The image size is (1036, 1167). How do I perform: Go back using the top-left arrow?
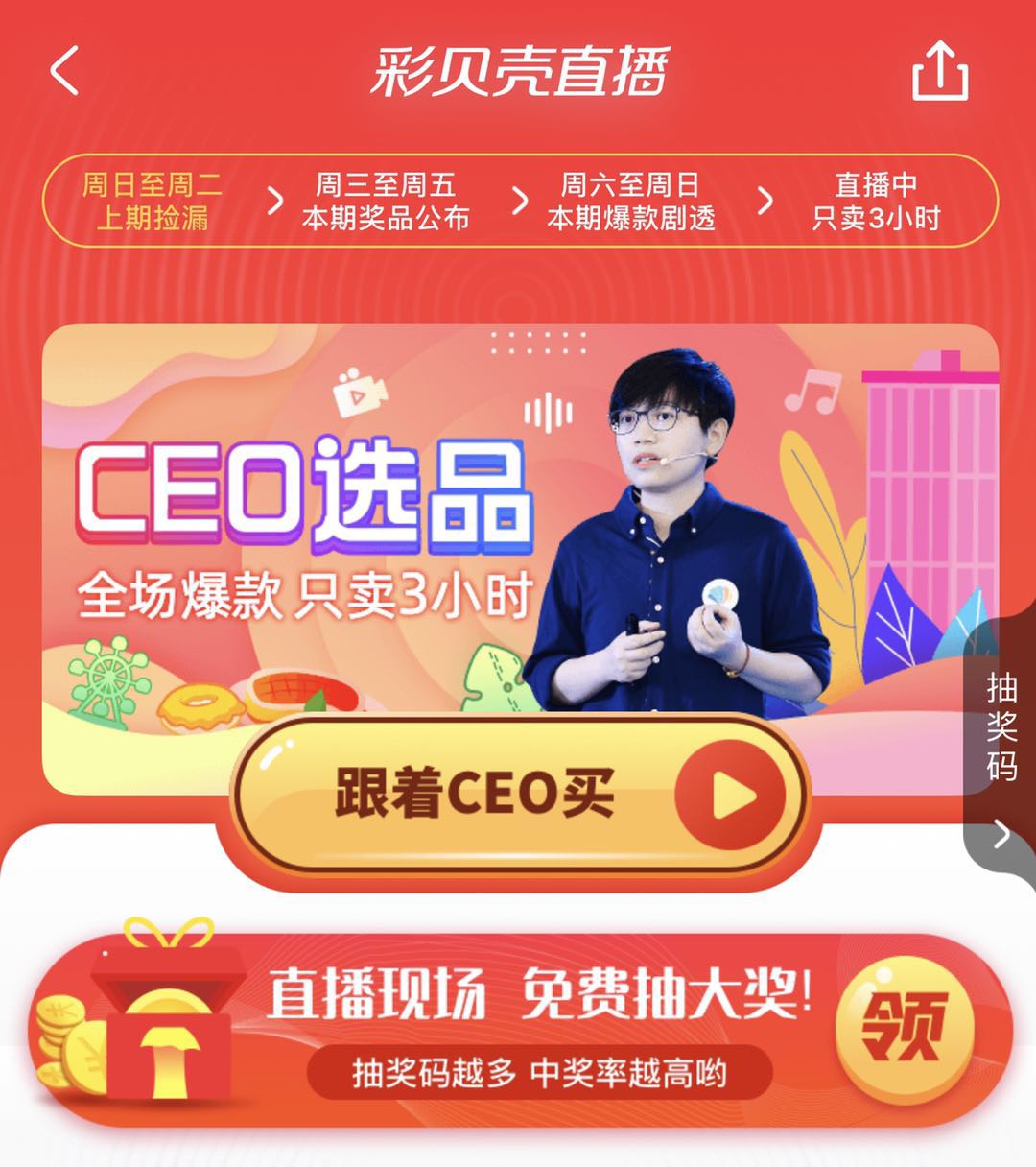64,72
